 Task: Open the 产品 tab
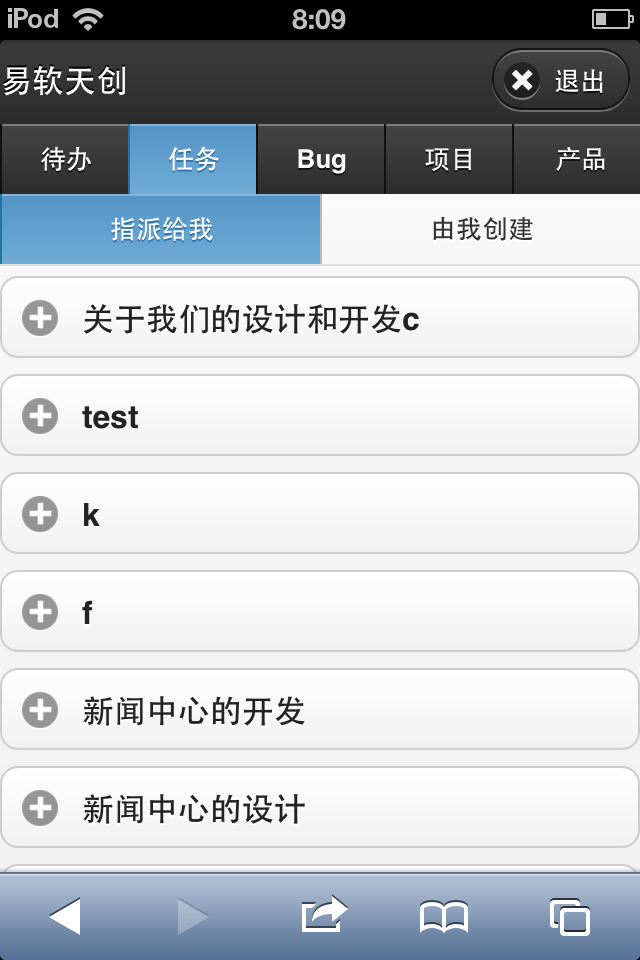point(578,159)
